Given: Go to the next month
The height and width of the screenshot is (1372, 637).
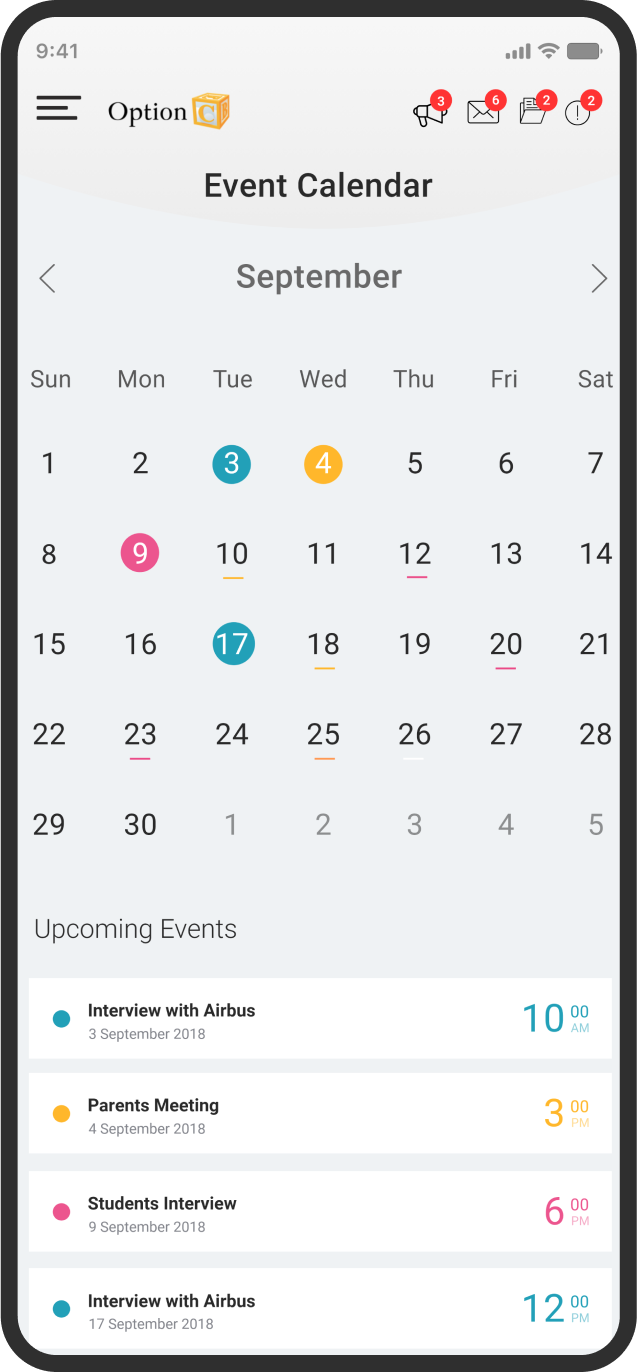Looking at the screenshot, I should pos(599,278).
